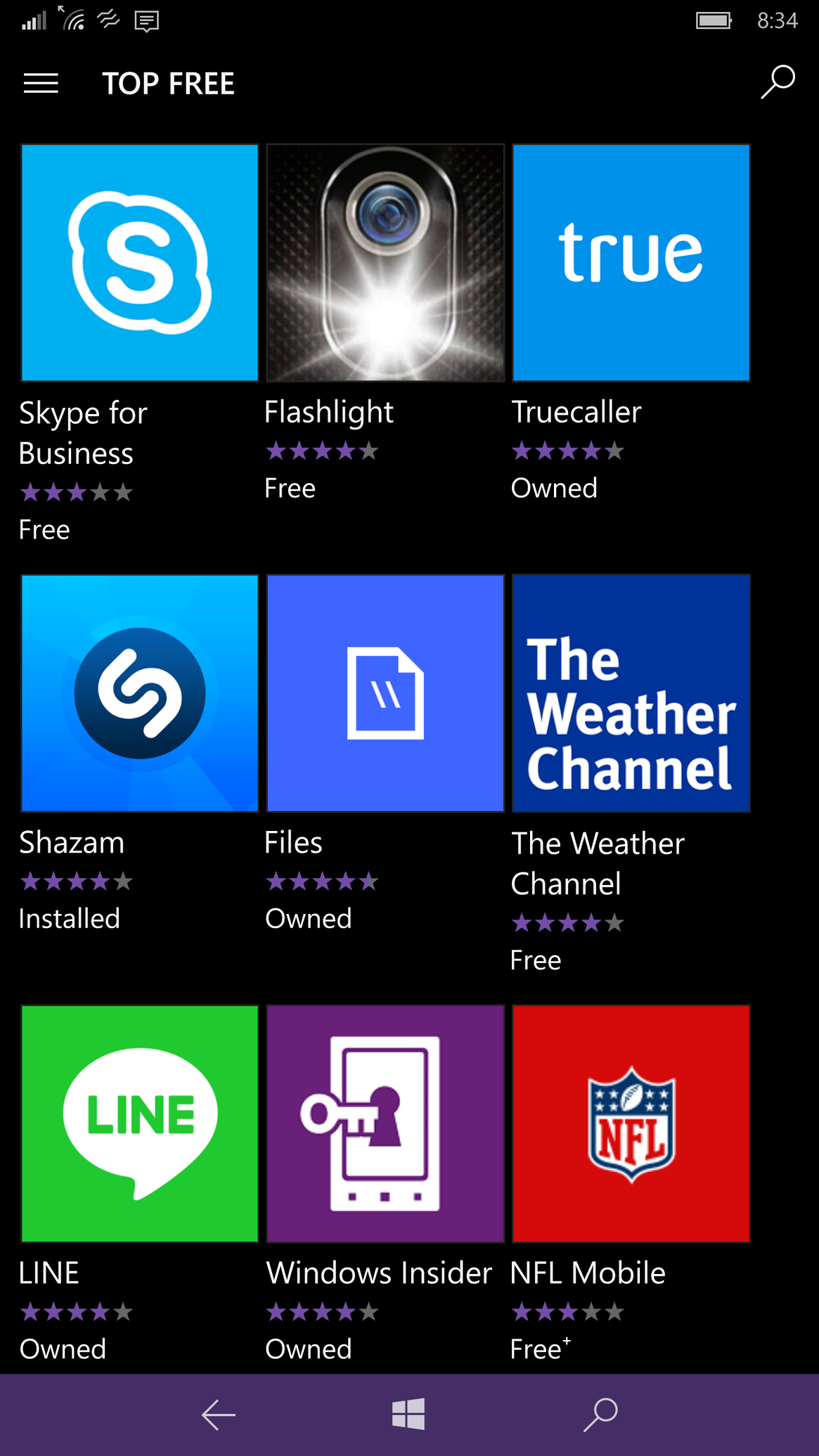Open the Windows Insider app
The width and height of the screenshot is (819, 1456).
(385, 1123)
